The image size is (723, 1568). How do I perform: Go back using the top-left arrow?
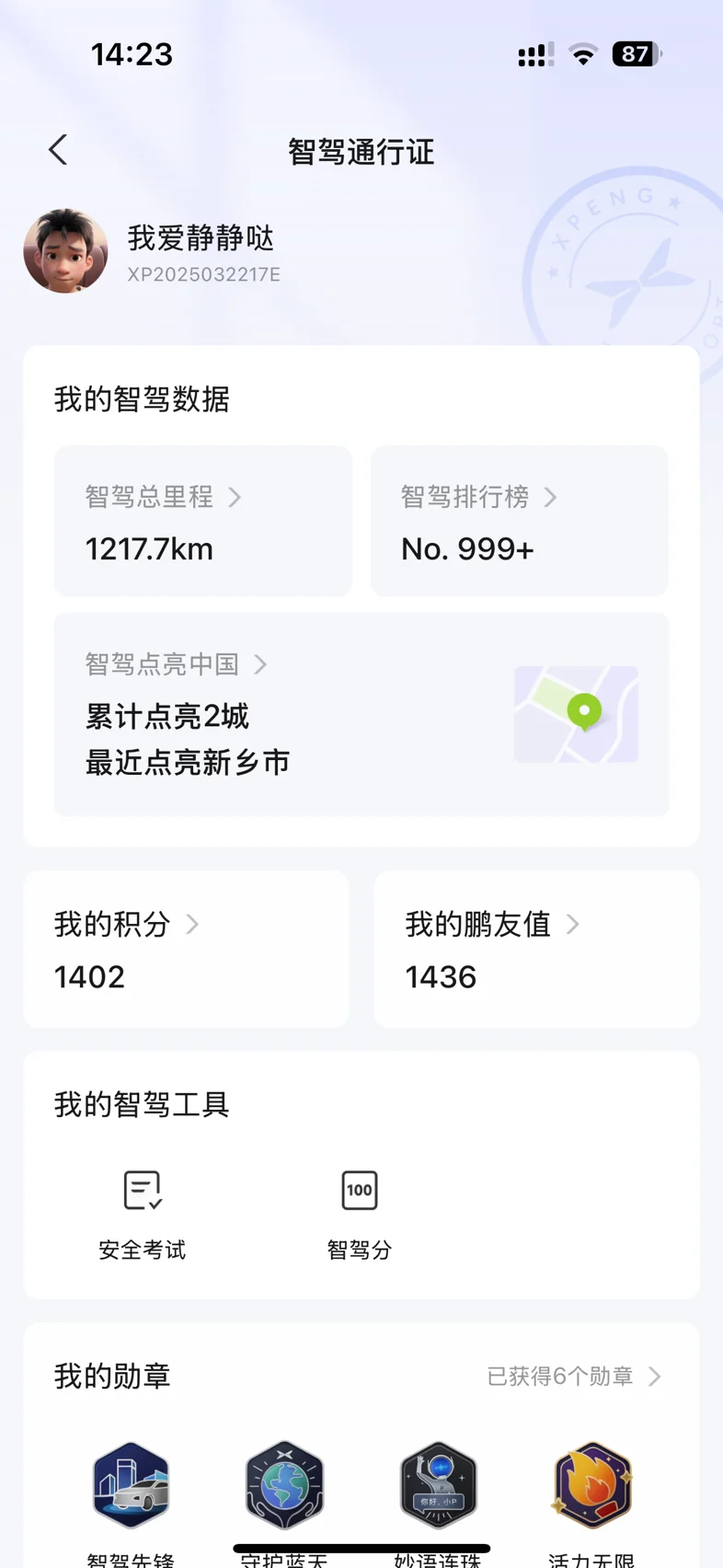[58, 150]
